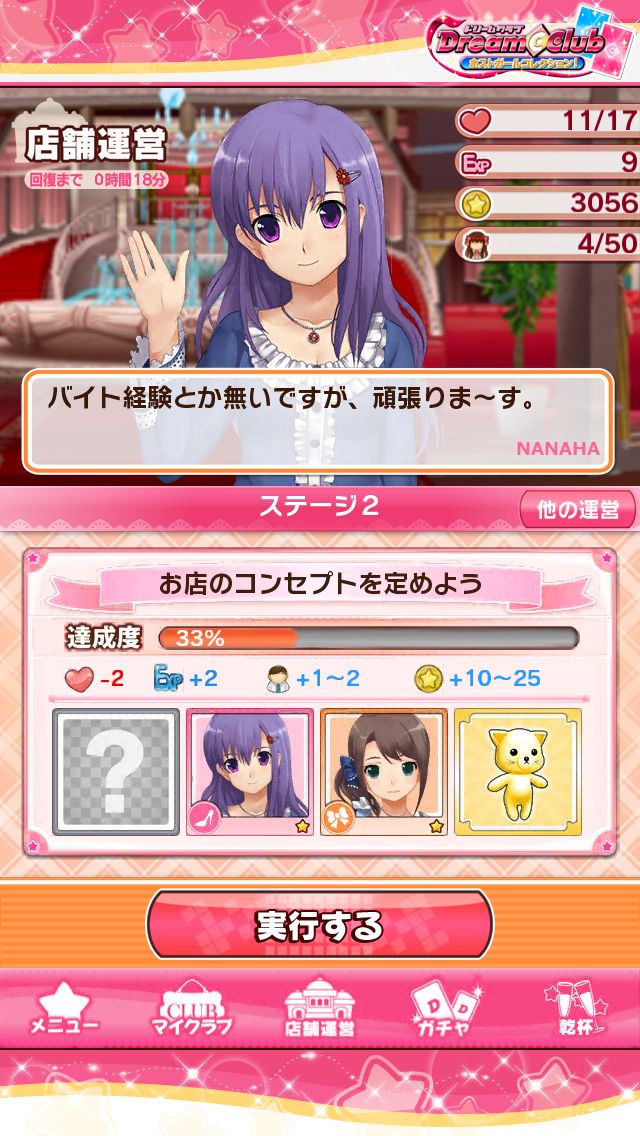This screenshot has height=1136, width=640.
Task: Select the yellow cat doll item
Action: (517, 772)
